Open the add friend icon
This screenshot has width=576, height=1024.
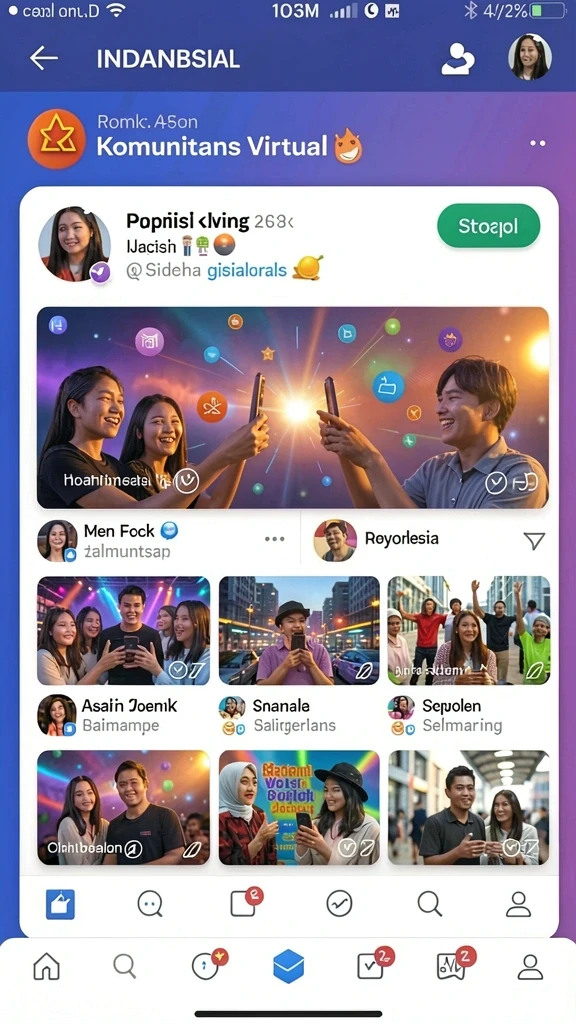[458, 59]
